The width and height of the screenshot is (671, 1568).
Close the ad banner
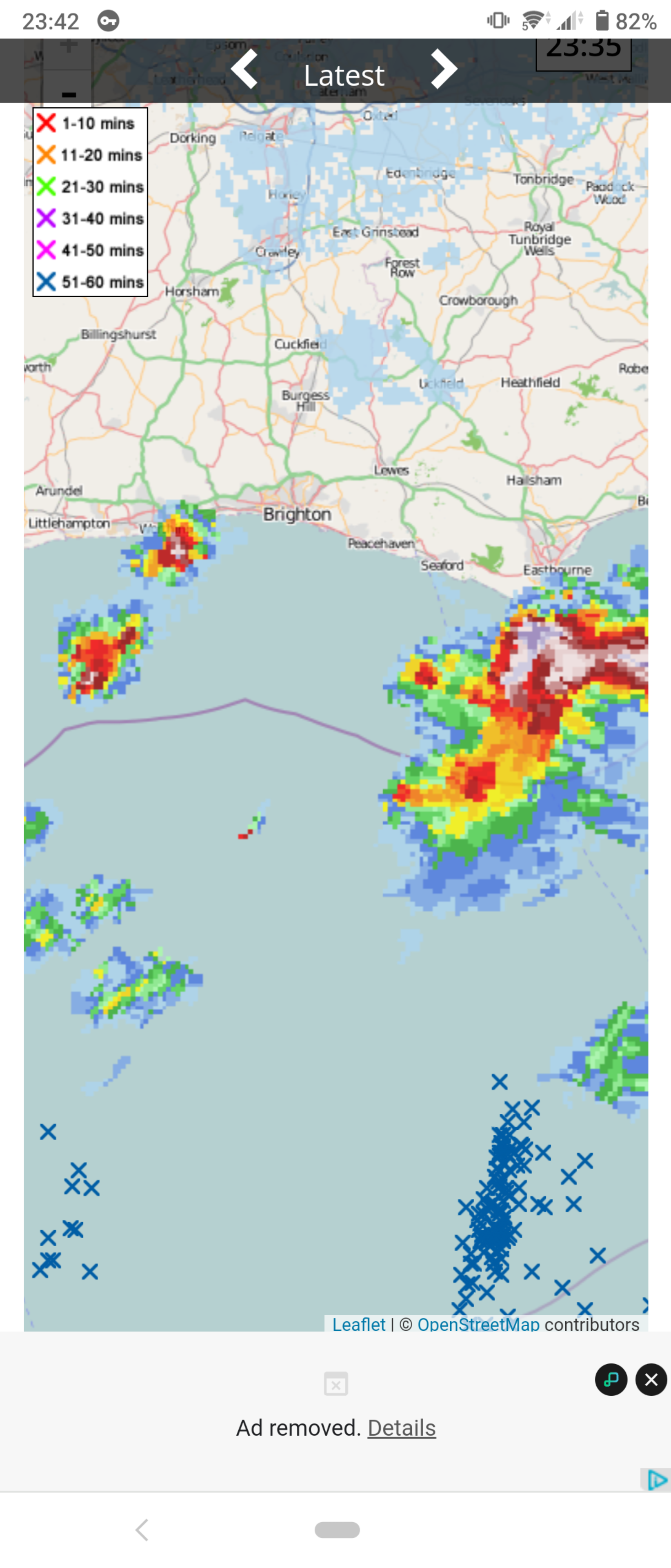[x=651, y=1379]
